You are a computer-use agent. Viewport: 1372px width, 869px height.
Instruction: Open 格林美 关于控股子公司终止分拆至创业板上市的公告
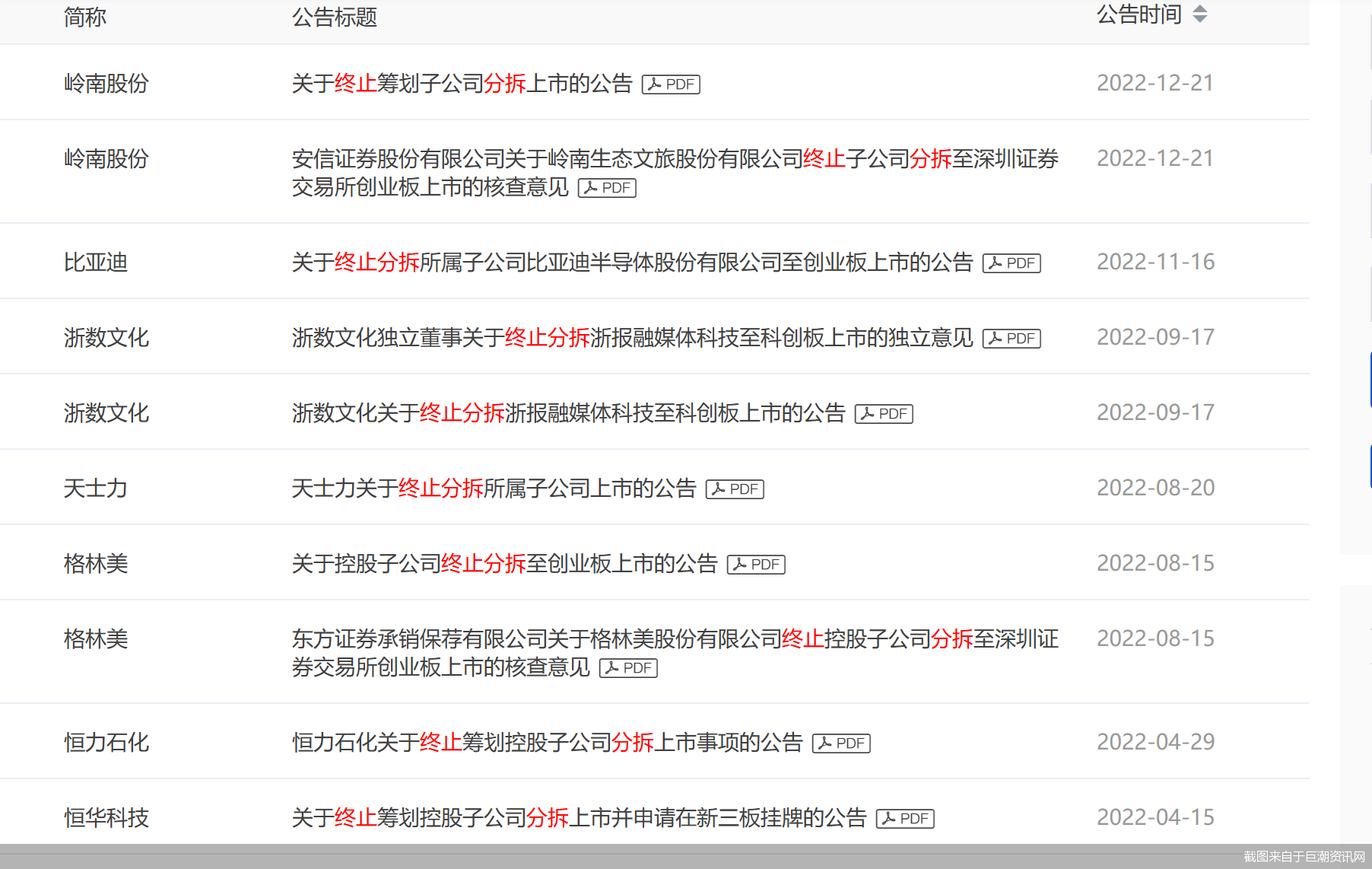[x=504, y=564]
